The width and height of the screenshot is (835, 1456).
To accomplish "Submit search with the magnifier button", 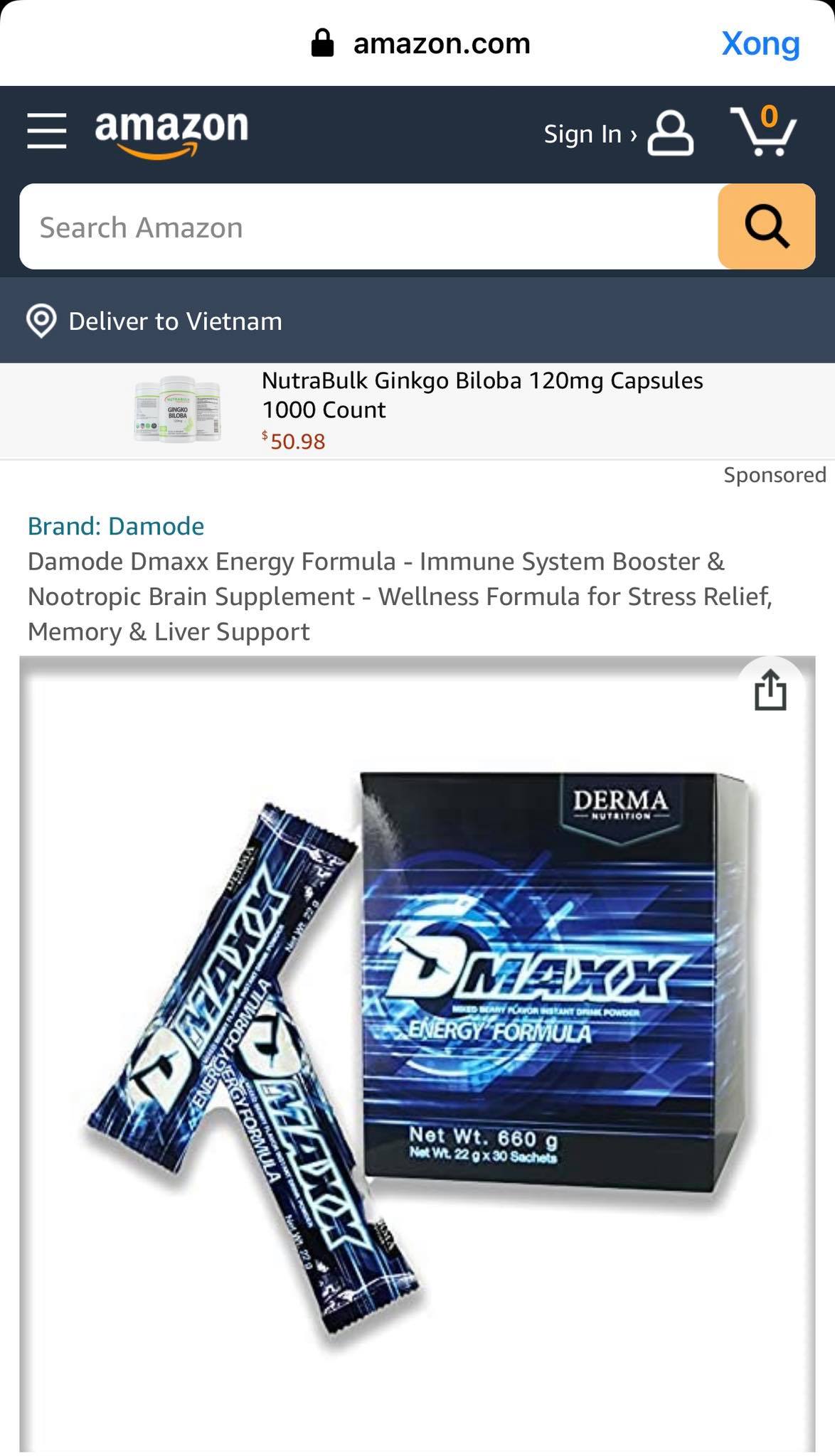I will point(766,227).
